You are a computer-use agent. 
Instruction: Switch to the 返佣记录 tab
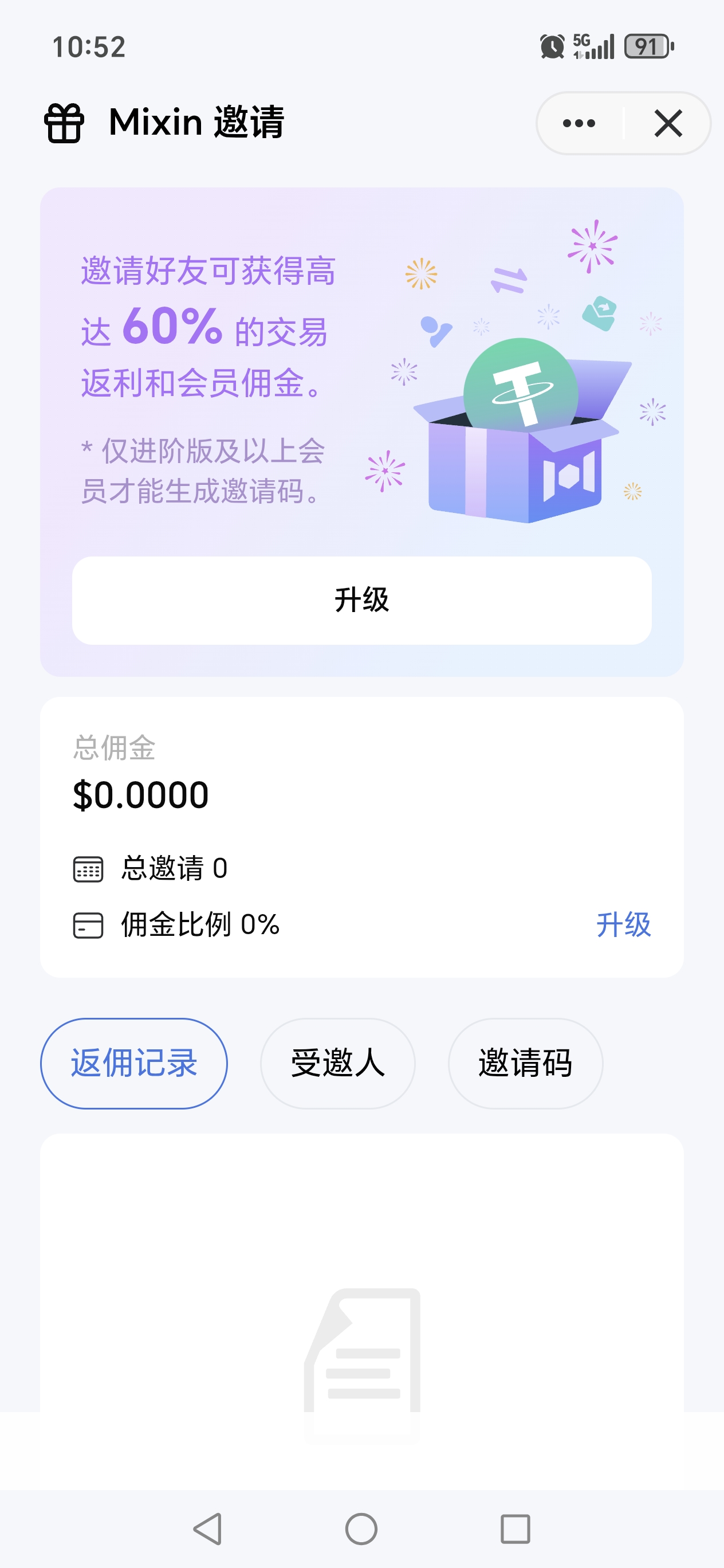[134, 1063]
